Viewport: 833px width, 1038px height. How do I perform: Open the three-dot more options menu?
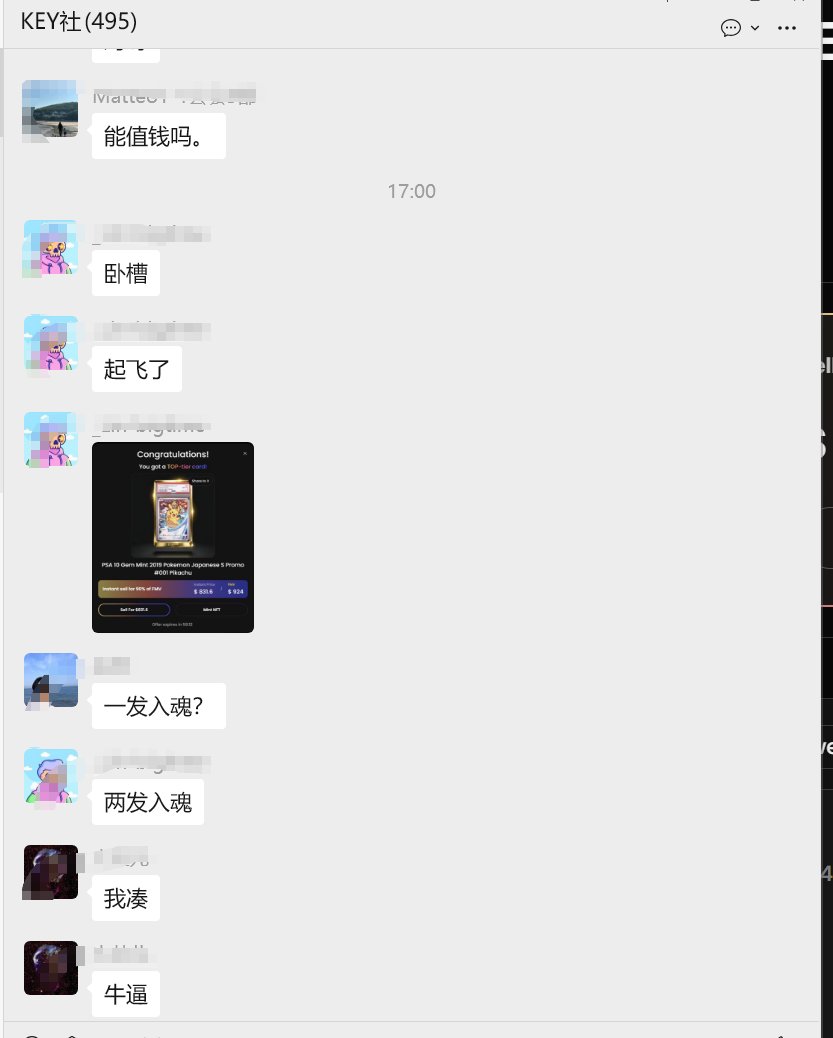pos(787,28)
